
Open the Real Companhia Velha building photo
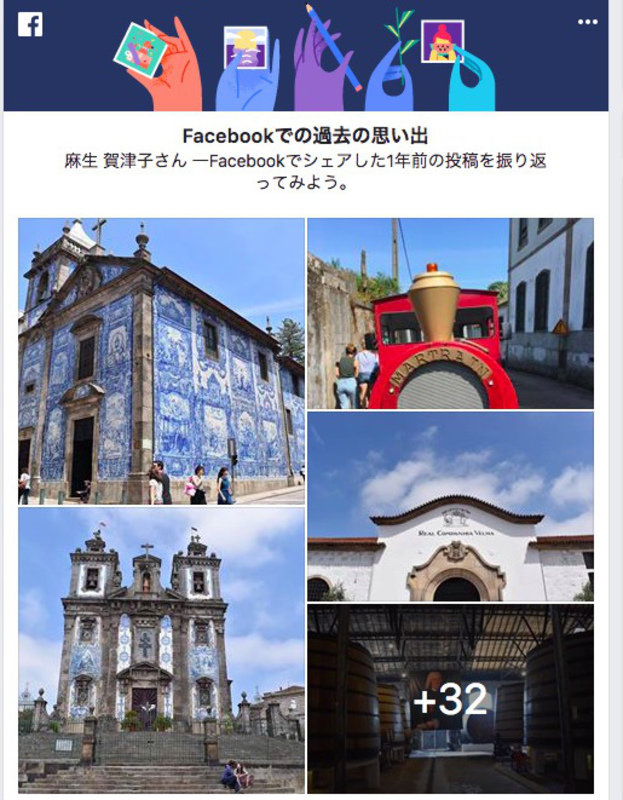(x=450, y=507)
